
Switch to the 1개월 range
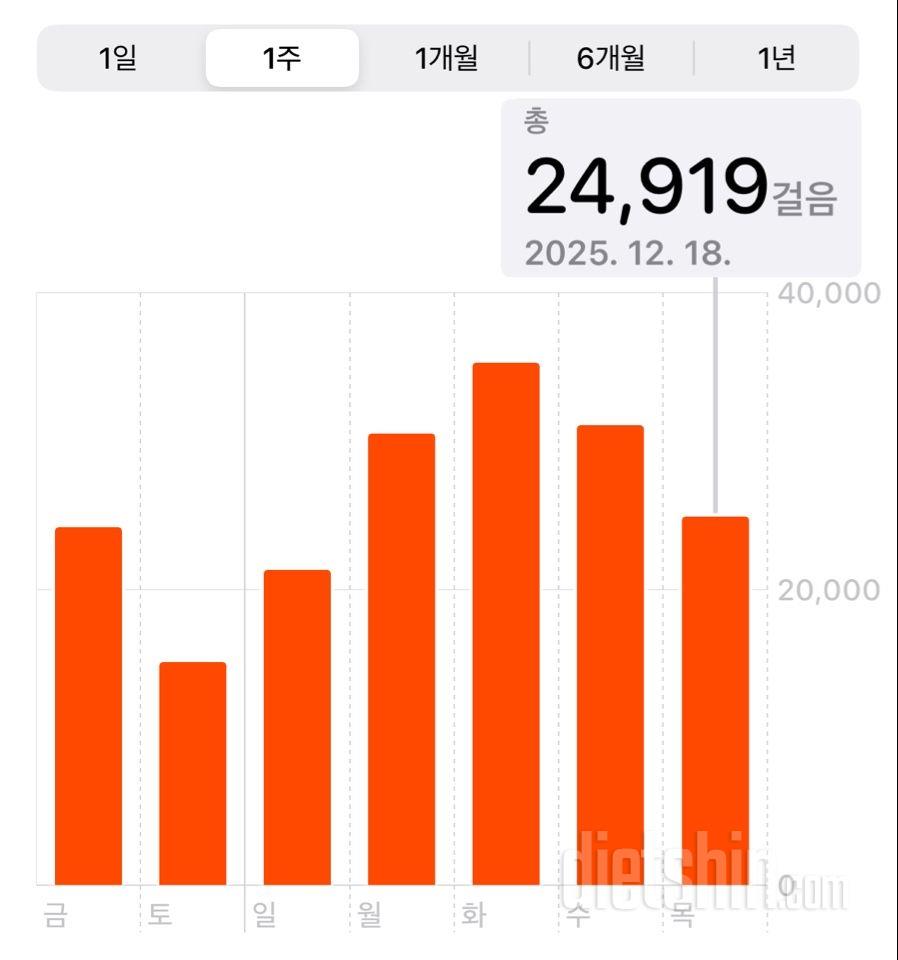[x=447, y=58]
